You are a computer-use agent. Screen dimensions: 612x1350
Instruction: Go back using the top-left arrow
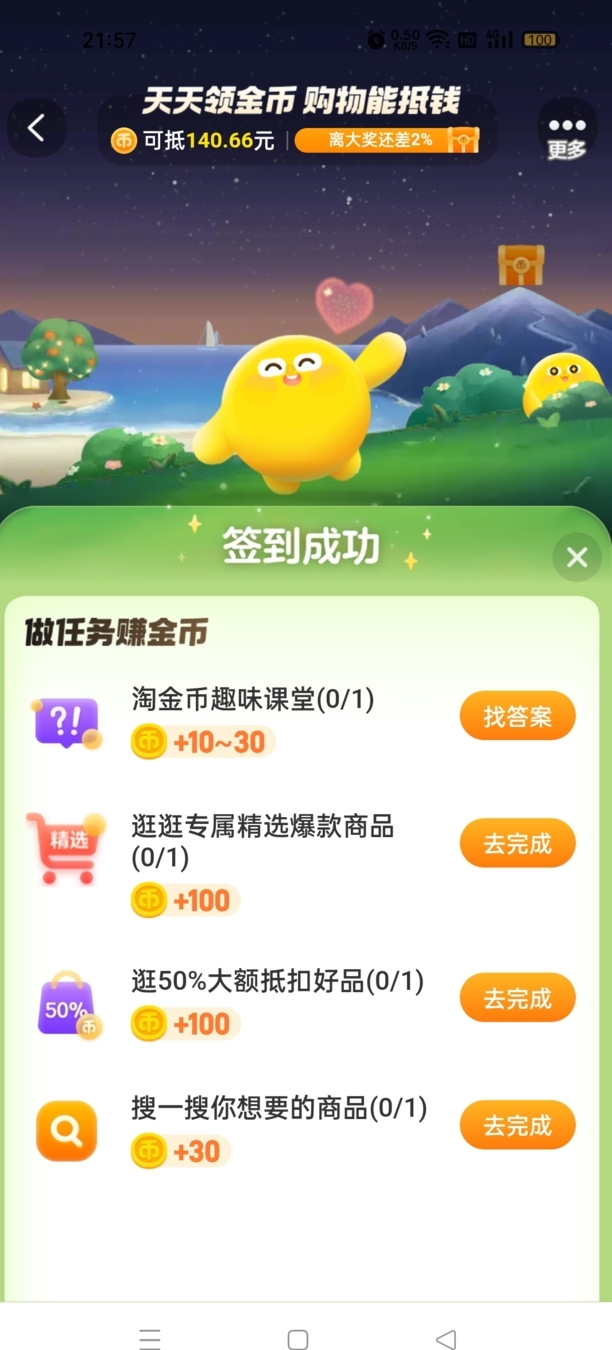pos(37,128)
